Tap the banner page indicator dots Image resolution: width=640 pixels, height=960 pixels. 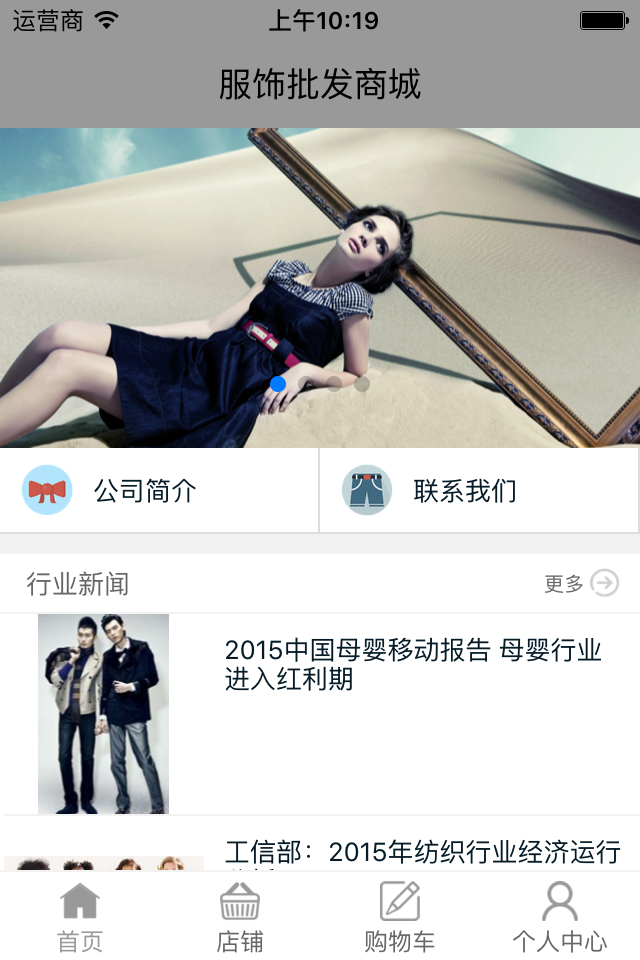(320, 384)
